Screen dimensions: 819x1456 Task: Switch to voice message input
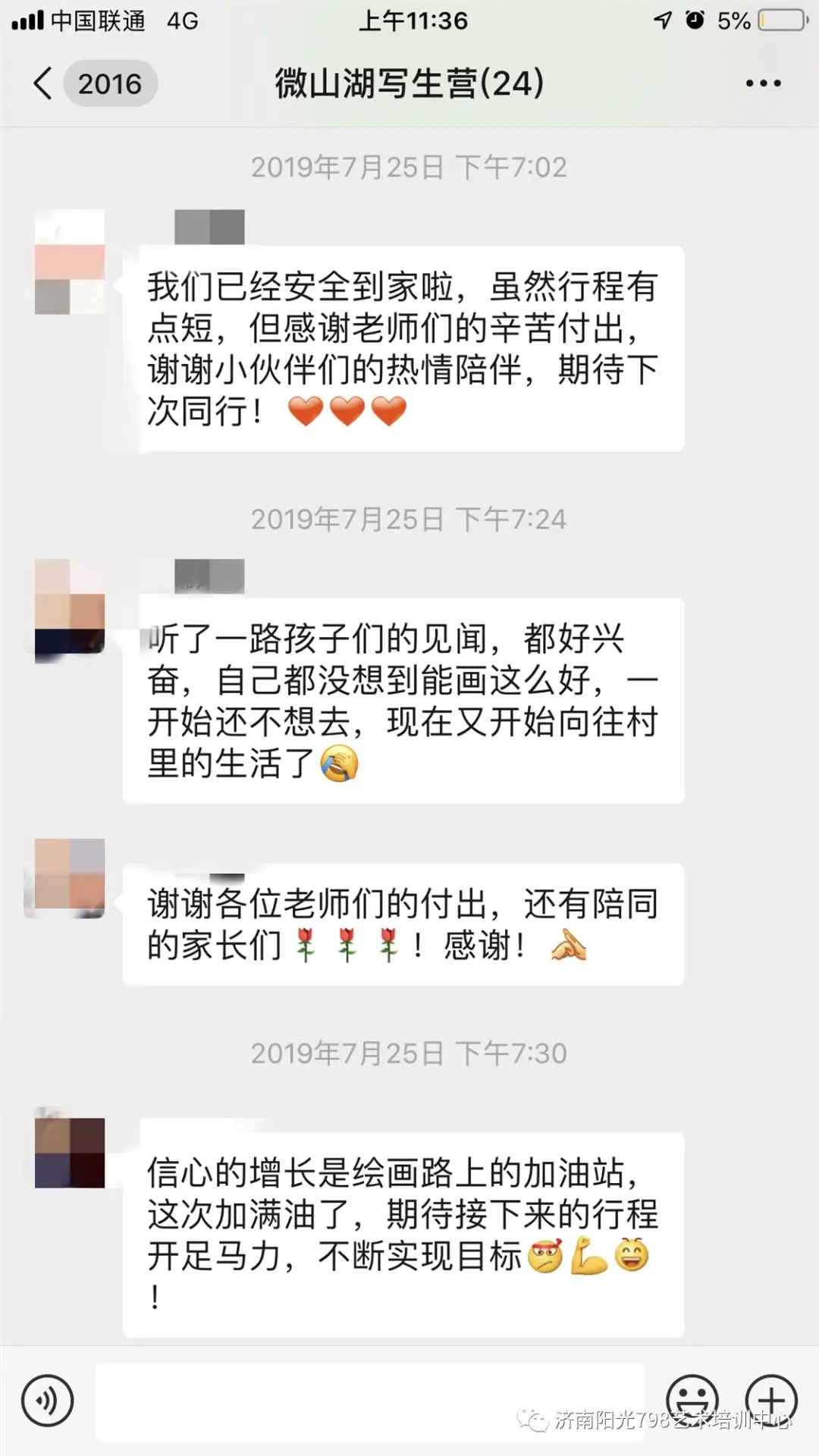47,1401
